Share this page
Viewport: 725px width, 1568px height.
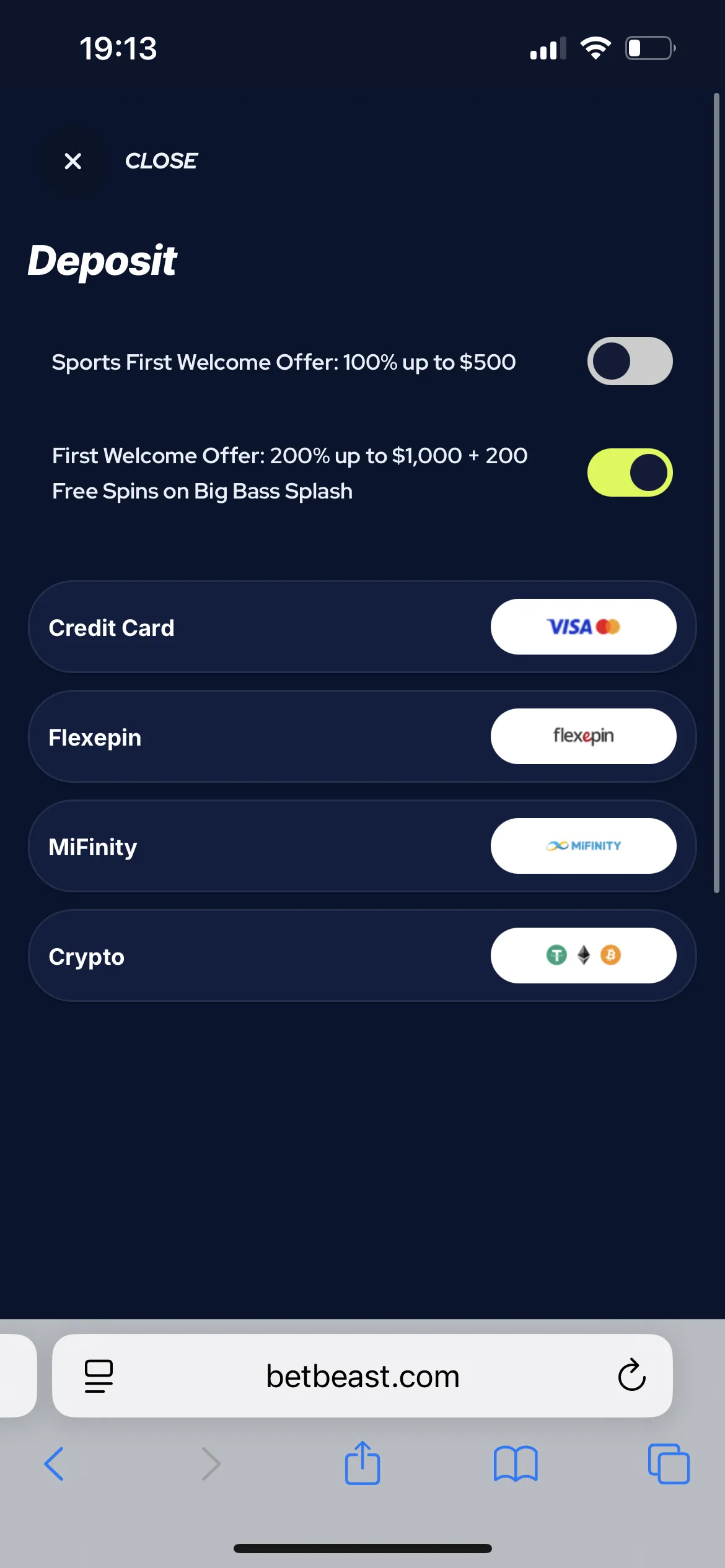(362, 1464)
